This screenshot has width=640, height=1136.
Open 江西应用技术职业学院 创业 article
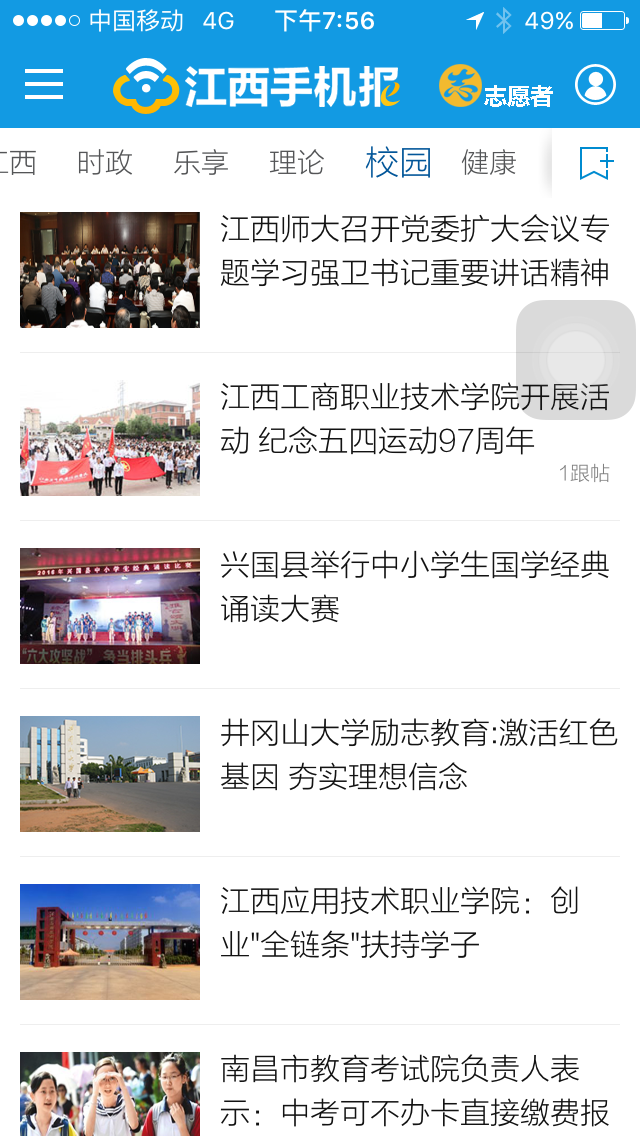click(400, 923)
